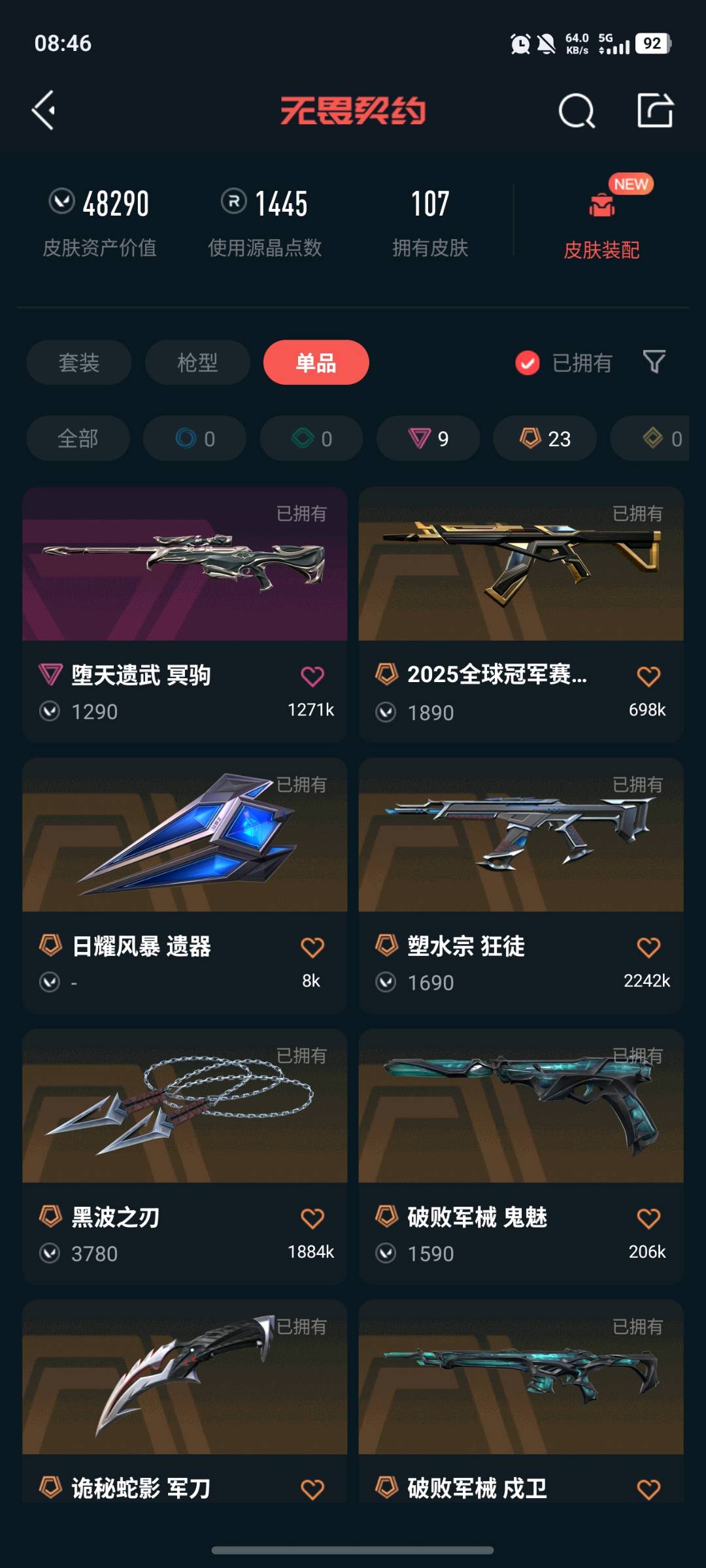
Task: Open the search icon in the header
Action: [576, 110]
